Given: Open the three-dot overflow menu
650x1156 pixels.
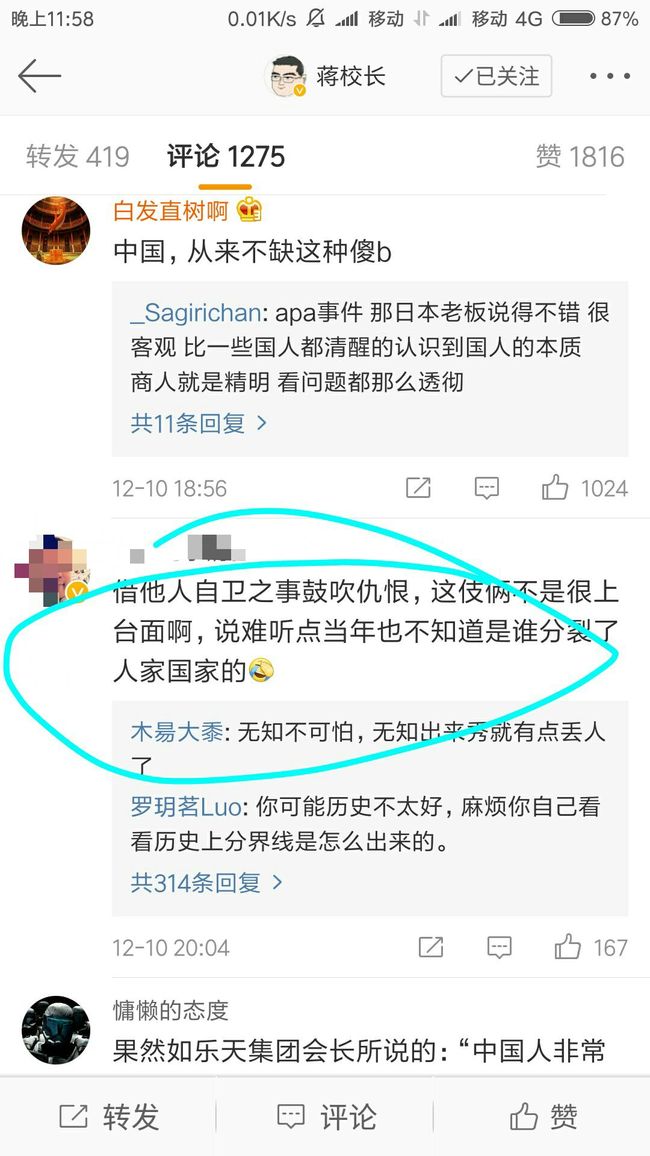Looking at the screenshot, I should click(609, 76).
